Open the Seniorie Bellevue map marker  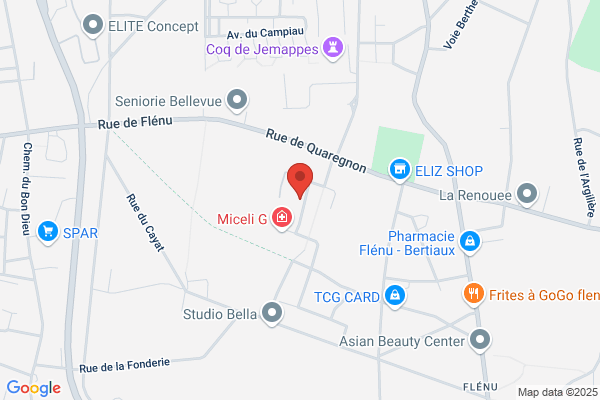(237, 100)
